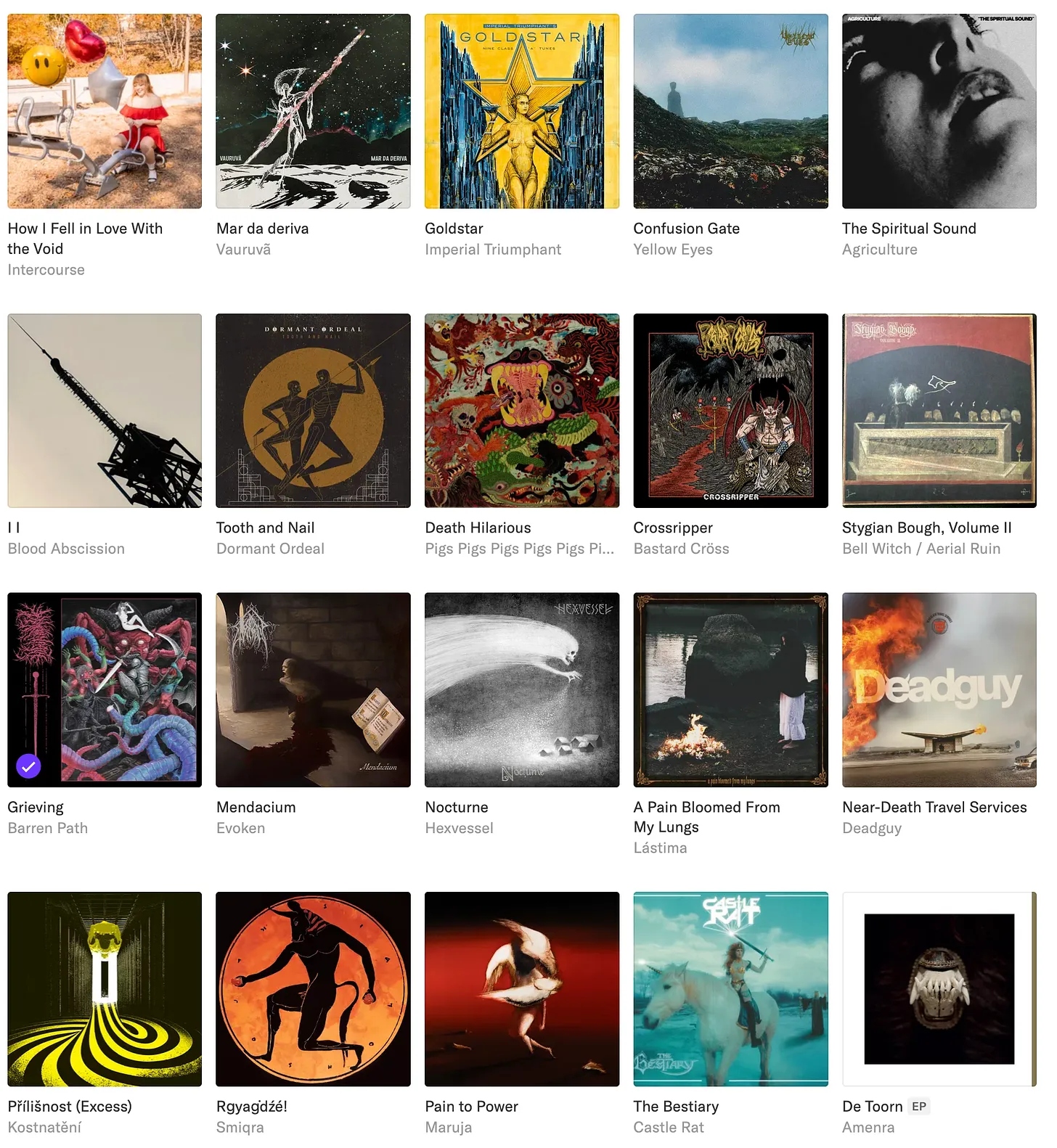
Task: Open A Pain Bloomed From My Lungs
Action: pos(730,690)
